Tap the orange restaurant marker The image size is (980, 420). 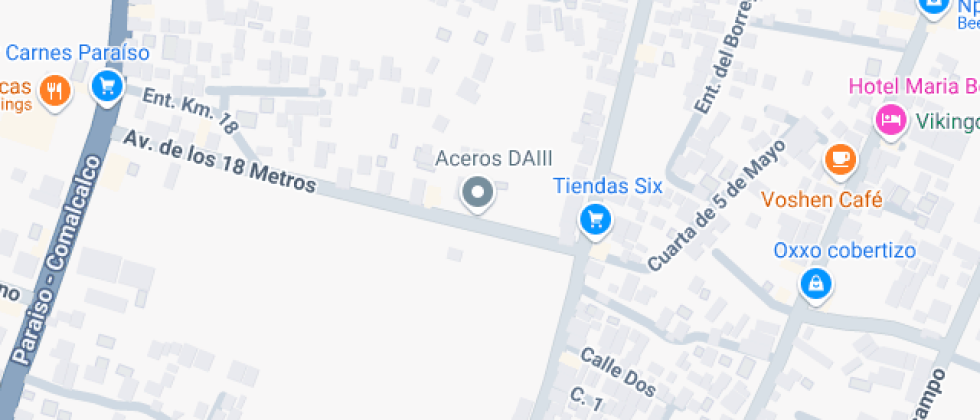pyautogui.click(x=54, y=93)
